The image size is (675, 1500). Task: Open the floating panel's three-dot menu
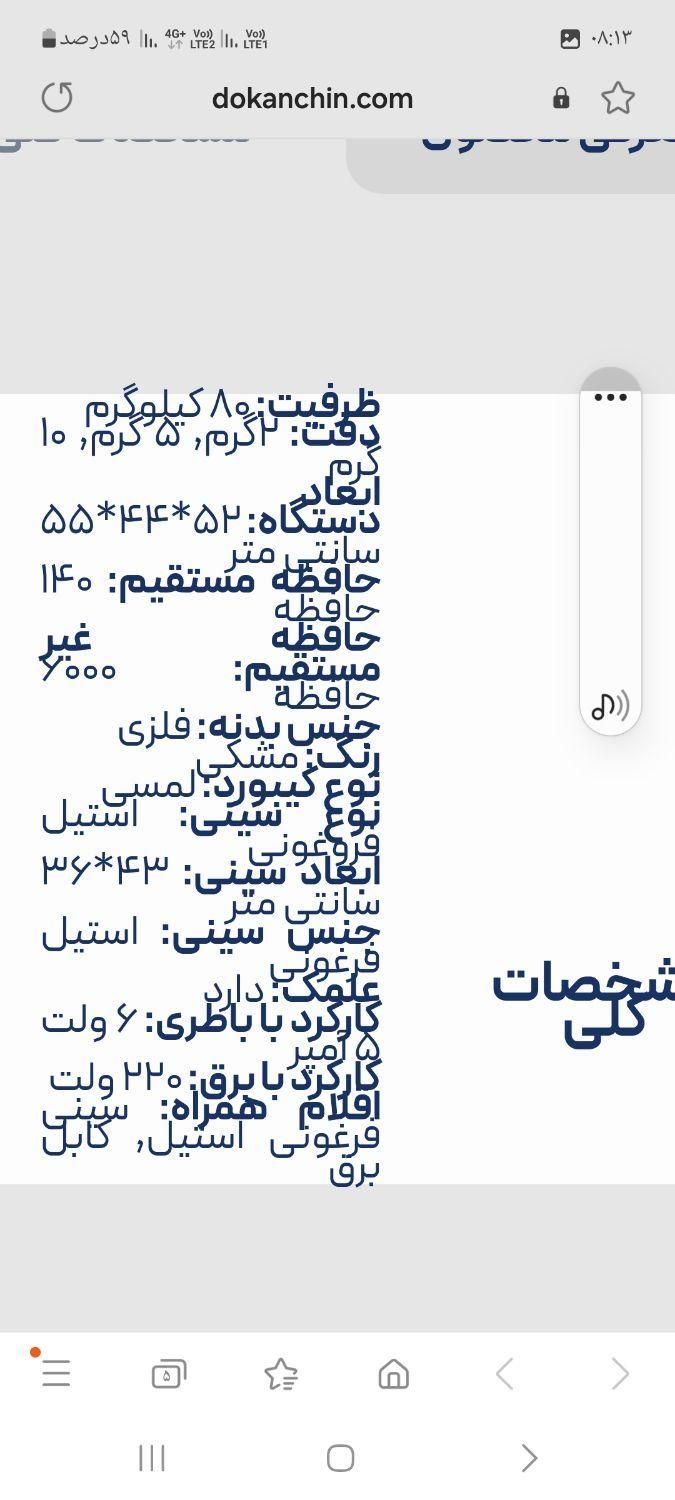pyautogui.click(x=610, y=397)
